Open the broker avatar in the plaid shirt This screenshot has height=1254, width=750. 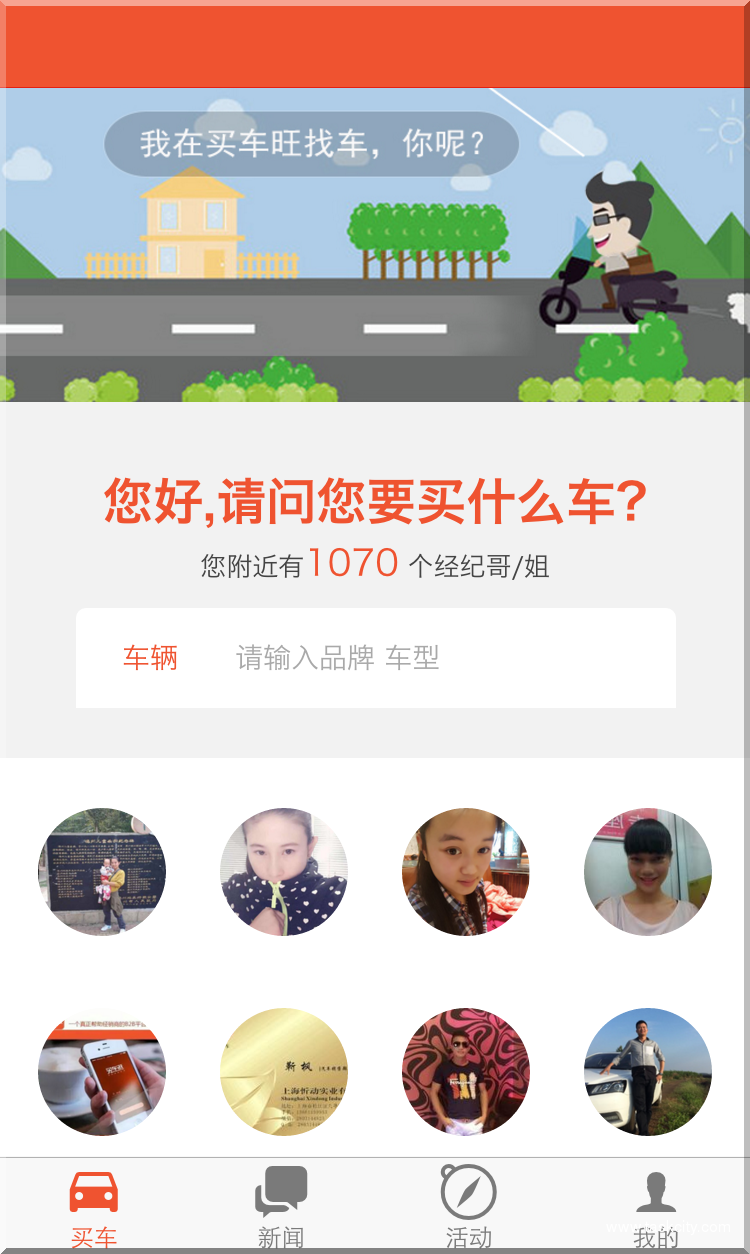point(466,872)
